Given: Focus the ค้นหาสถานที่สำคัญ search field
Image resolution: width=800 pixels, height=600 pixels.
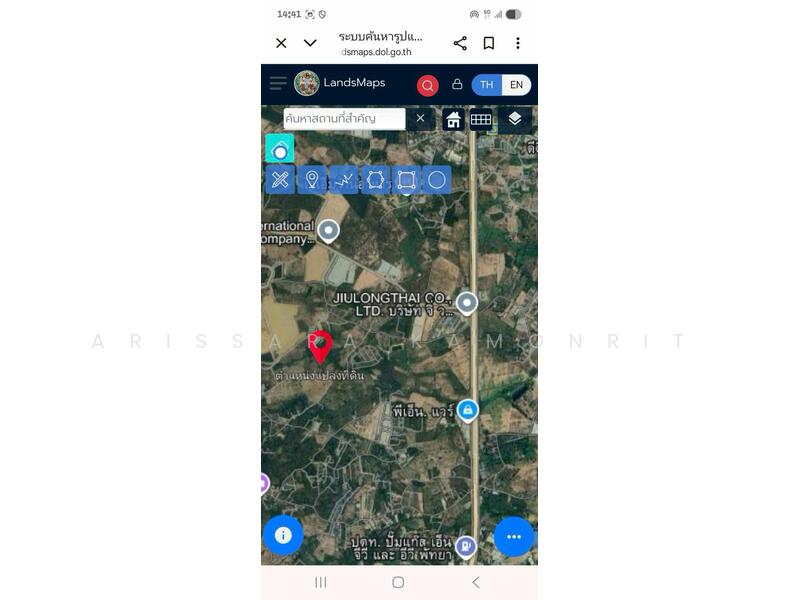Looking at the screenshot, I should pyautogui.click(x=343, y=119).
